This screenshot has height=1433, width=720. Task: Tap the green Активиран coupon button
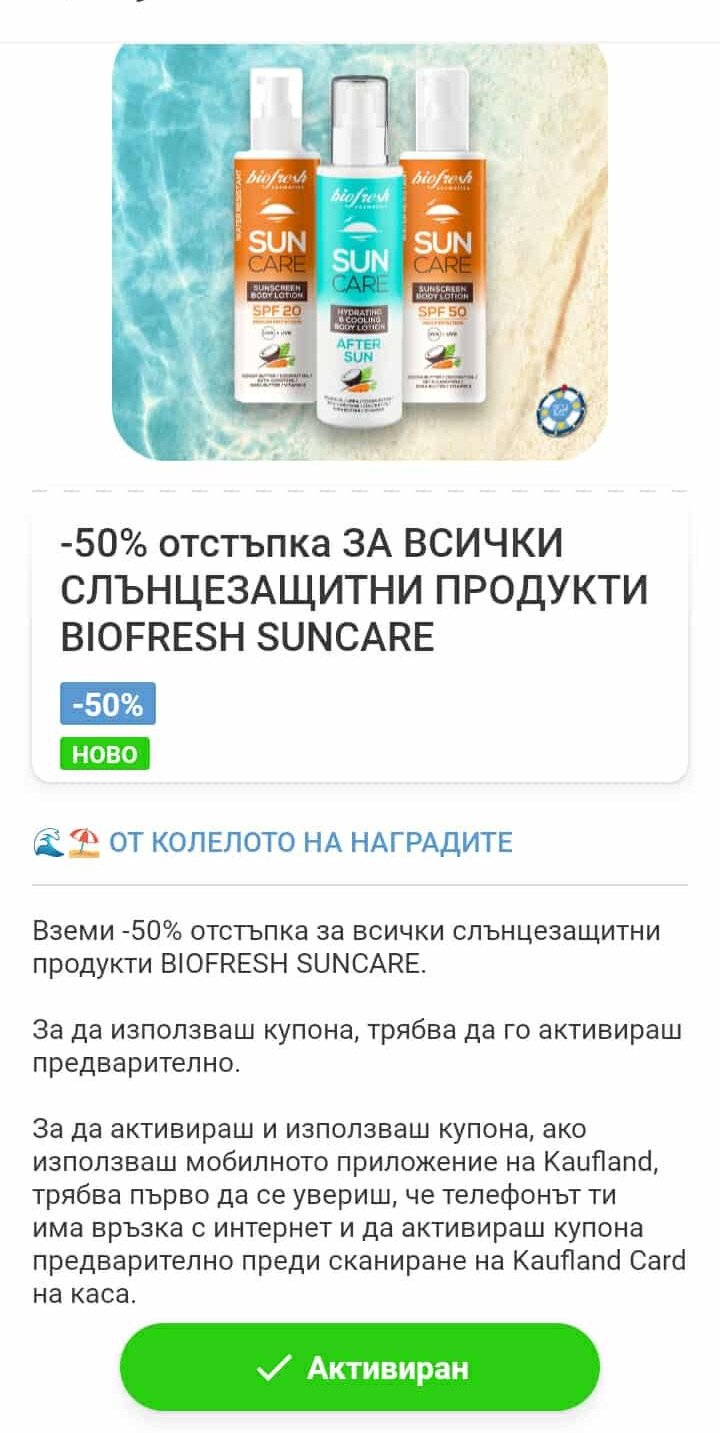tap(360, 1367)
